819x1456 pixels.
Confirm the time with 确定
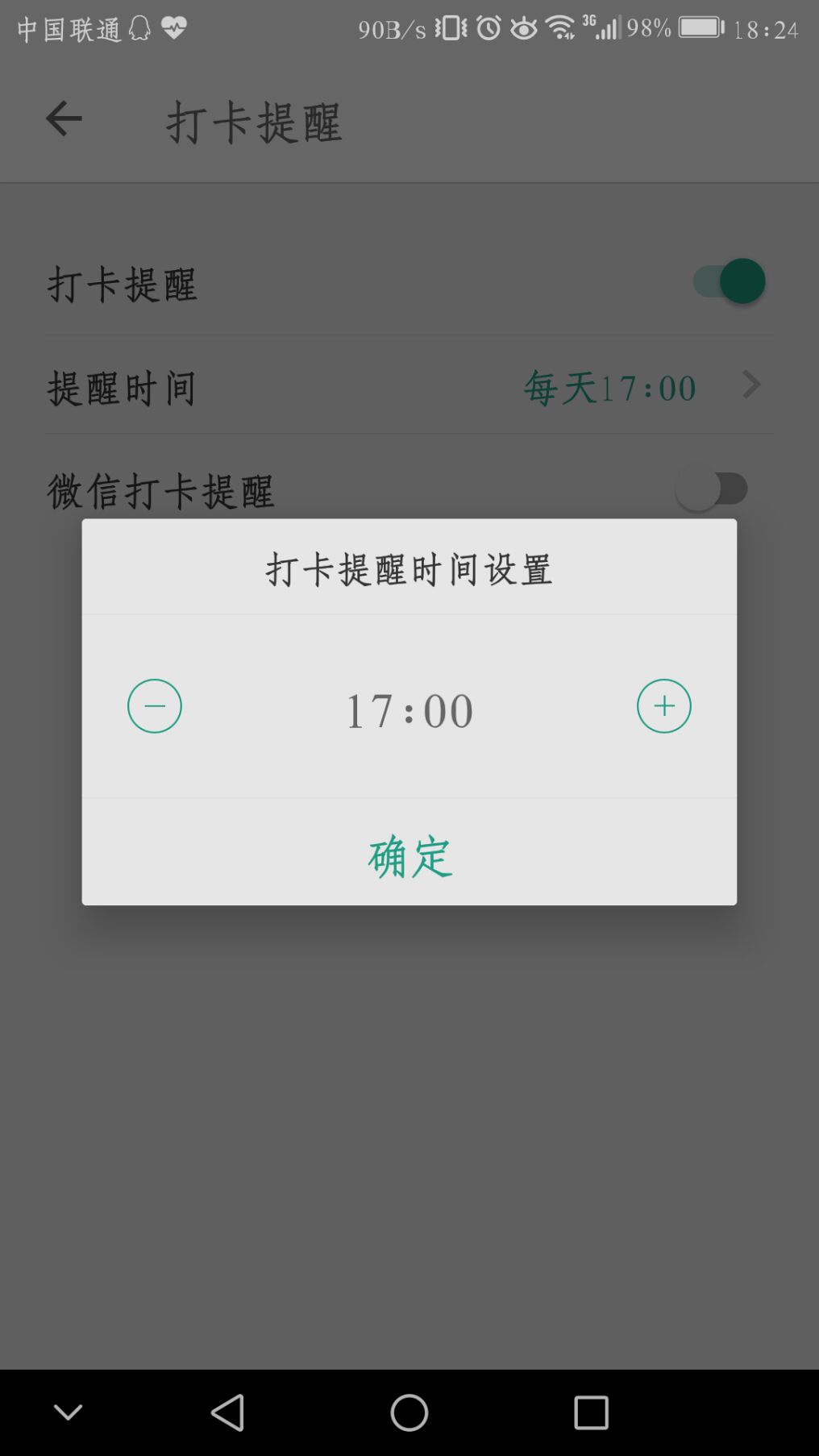tap(409, 855)
